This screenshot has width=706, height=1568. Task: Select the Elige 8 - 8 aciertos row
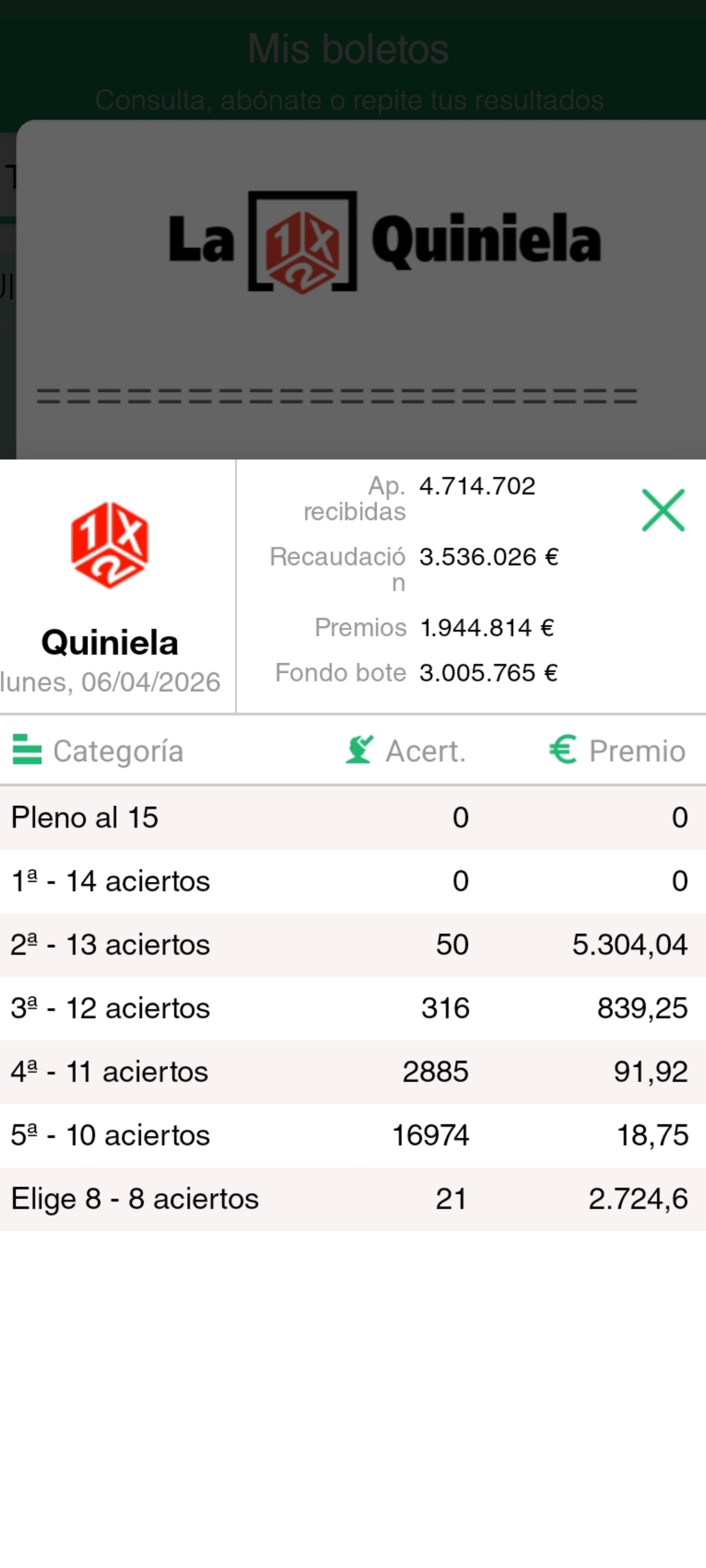tap(353, 1198)
